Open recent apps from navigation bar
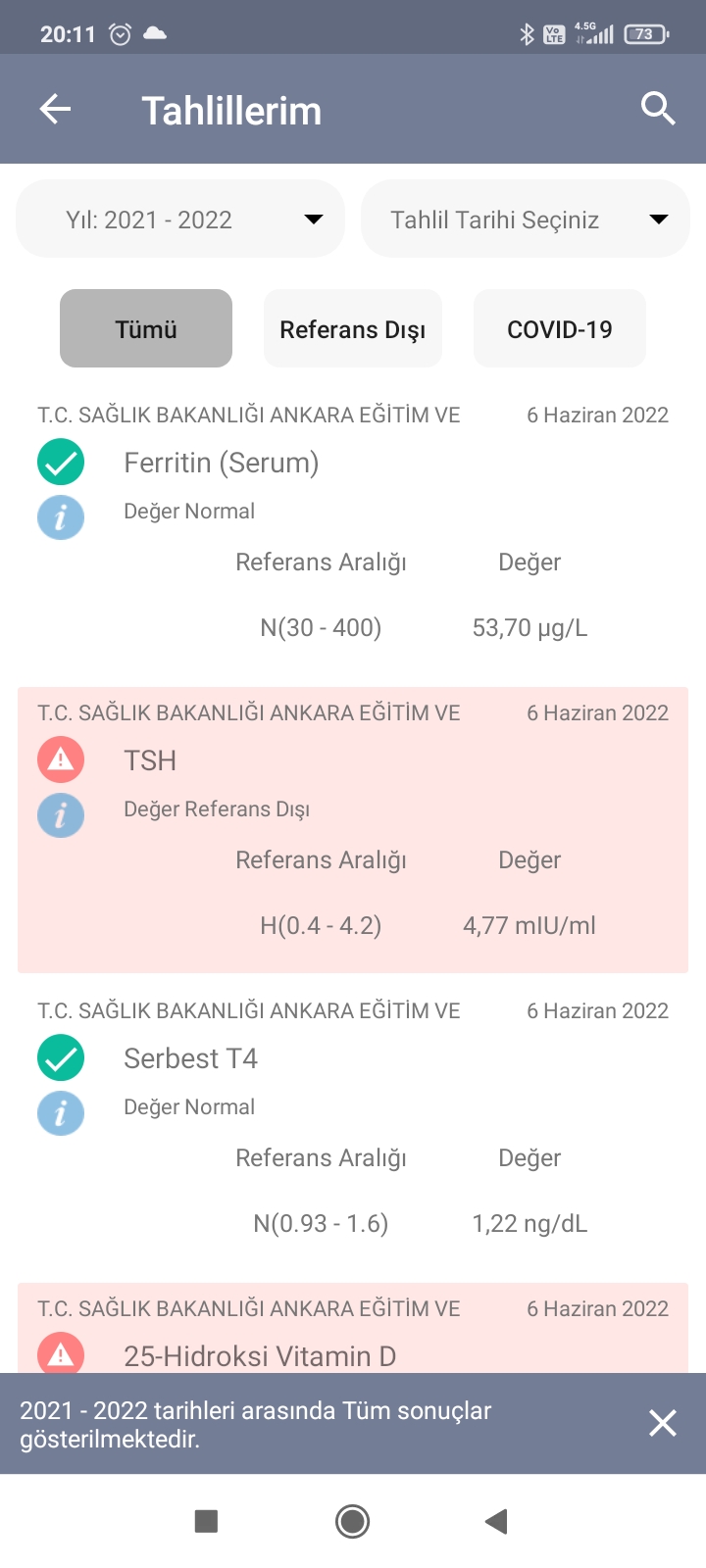Viewport: 706px width, 1568px height. tap(206, 1521)
